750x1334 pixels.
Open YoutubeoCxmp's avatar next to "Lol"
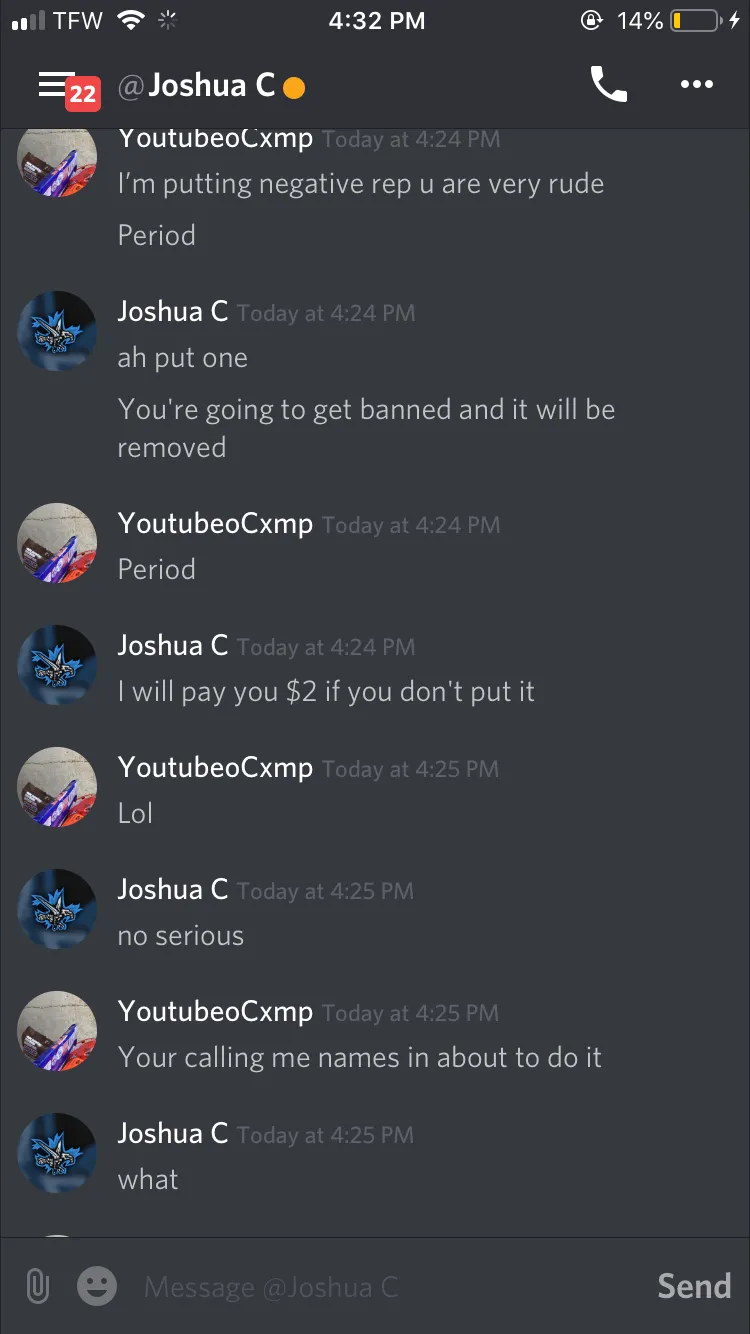click(57, 787)
